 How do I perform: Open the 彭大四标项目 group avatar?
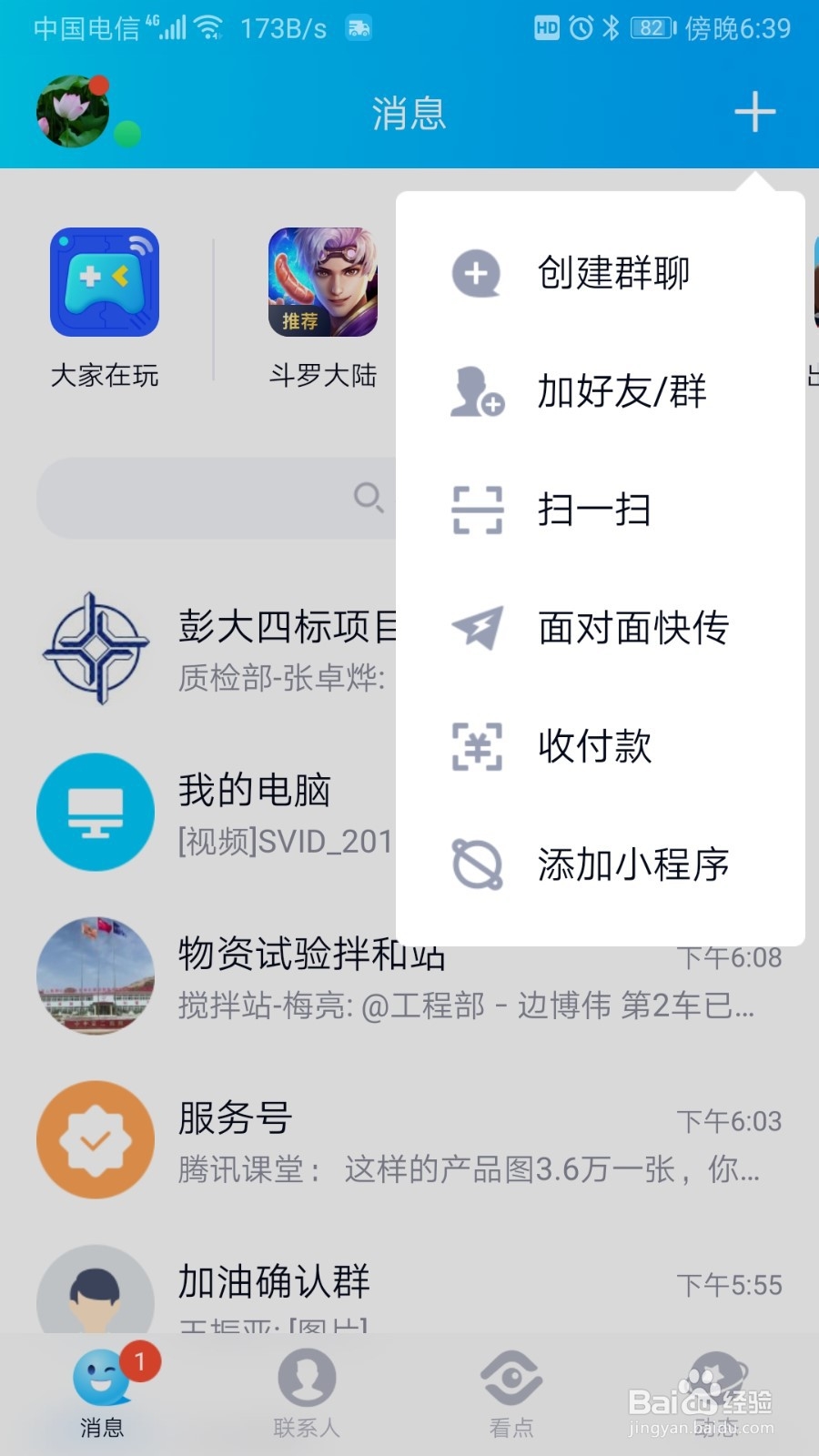click(x=95, y=648)
